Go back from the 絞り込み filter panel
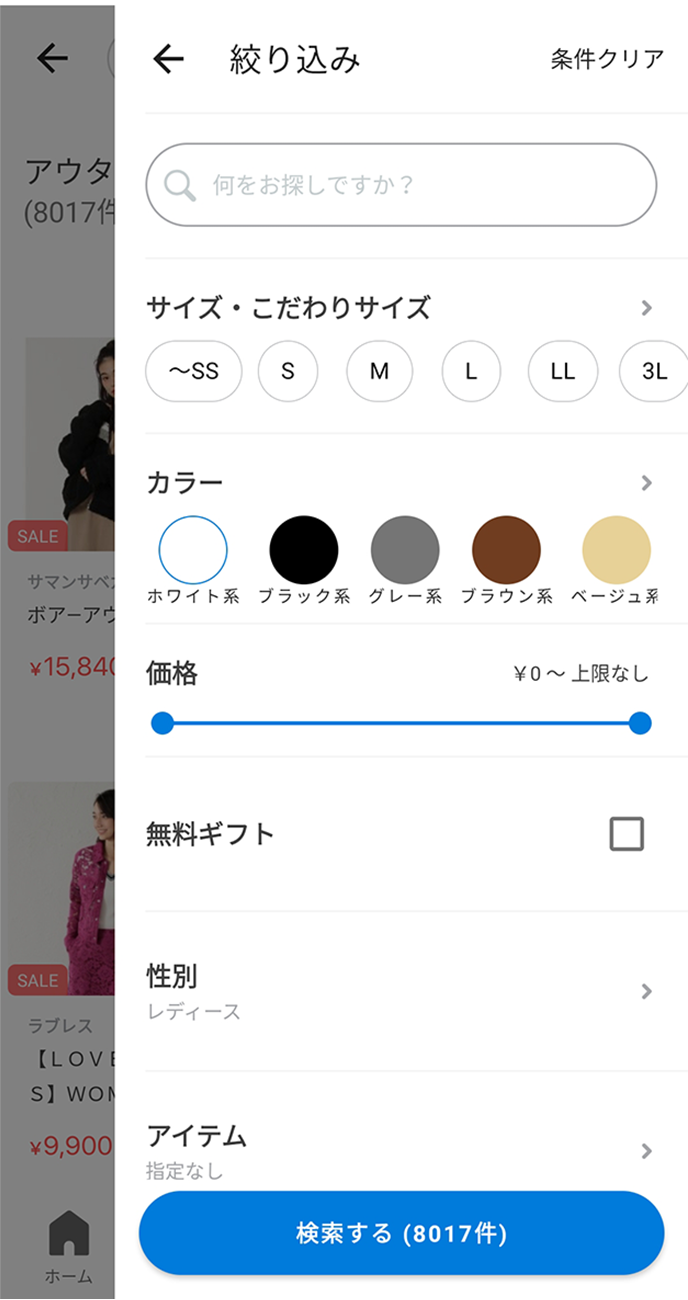This screenshot has width=688, height=1300. click(x=169, y=60)
